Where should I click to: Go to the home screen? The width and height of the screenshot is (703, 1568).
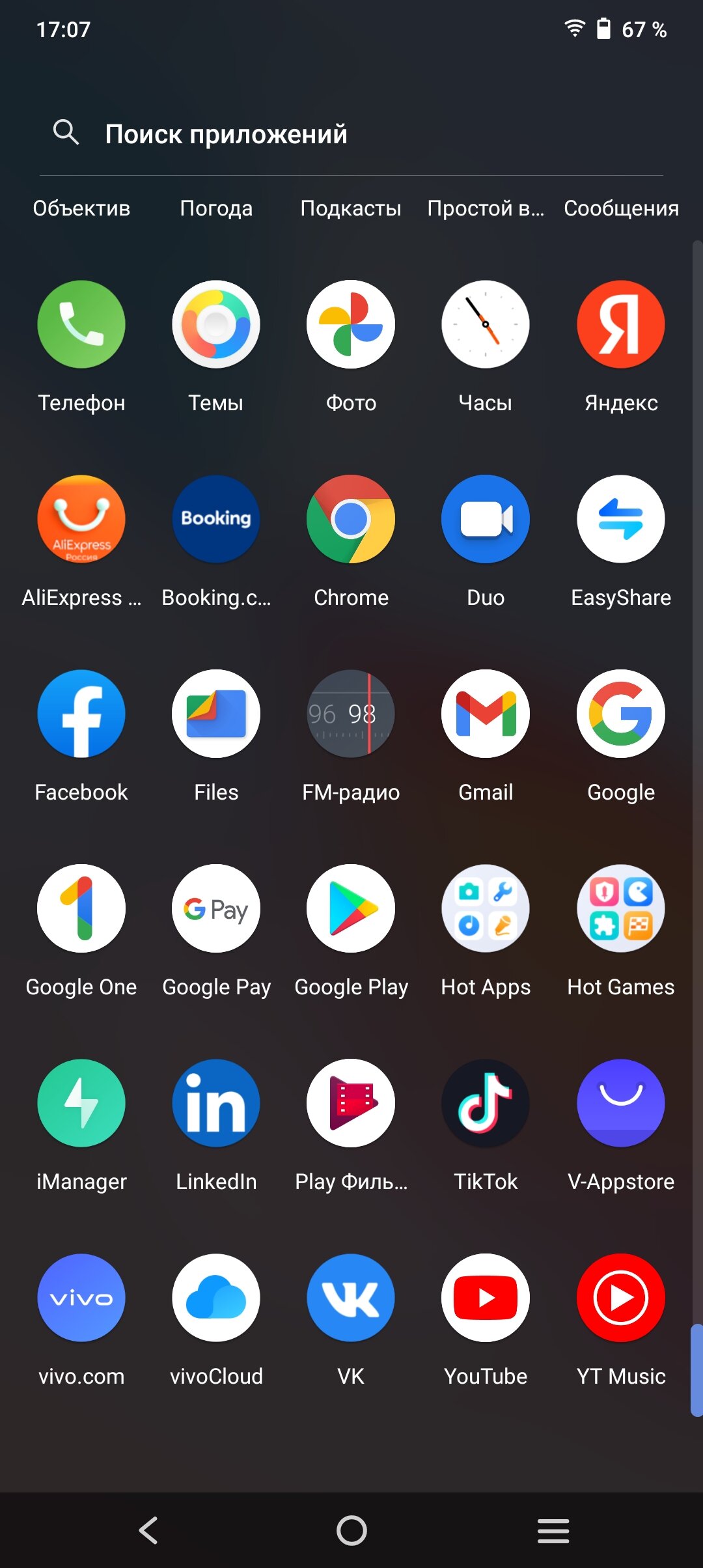(351, 1530)
